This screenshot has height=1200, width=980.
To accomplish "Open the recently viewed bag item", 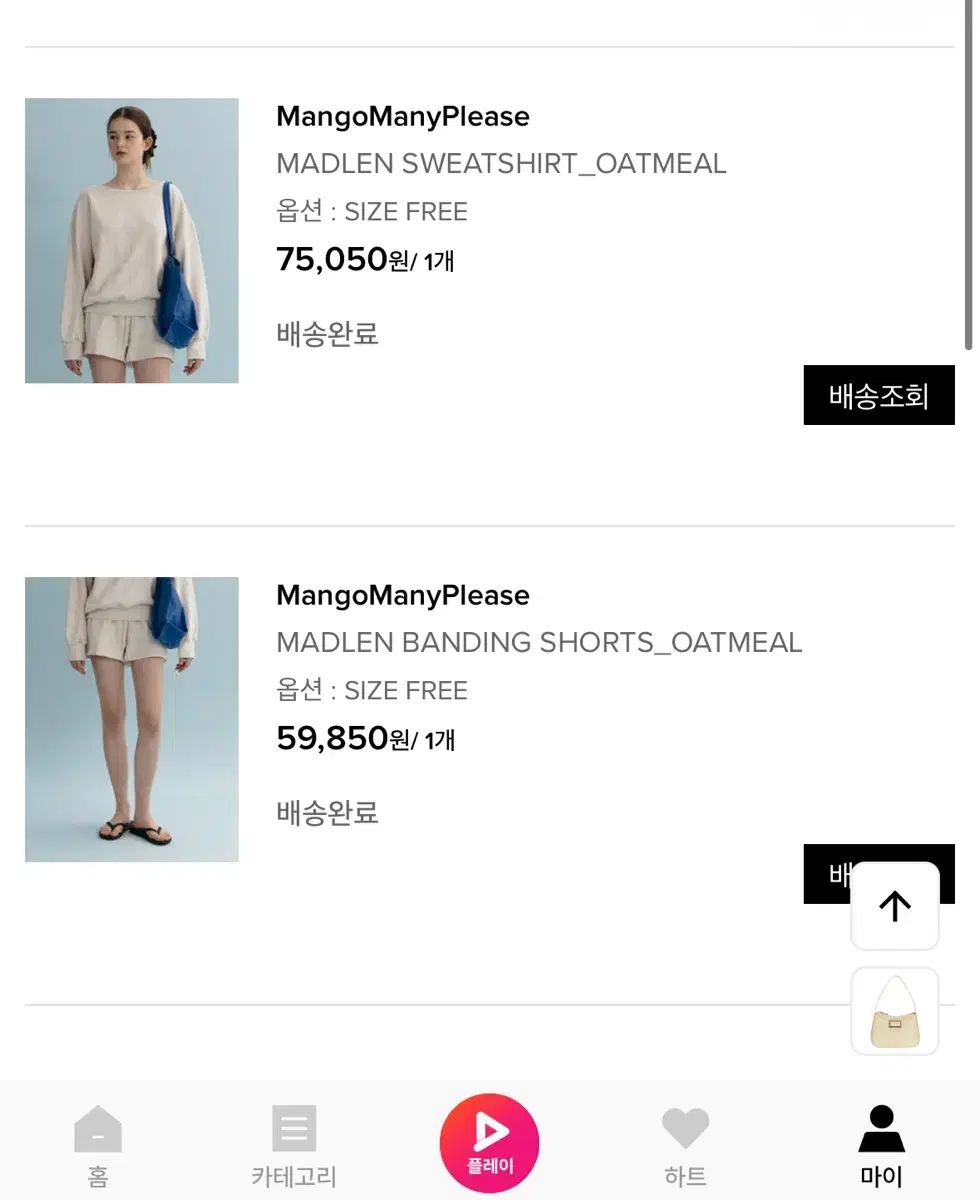I will click(894, 1011).
